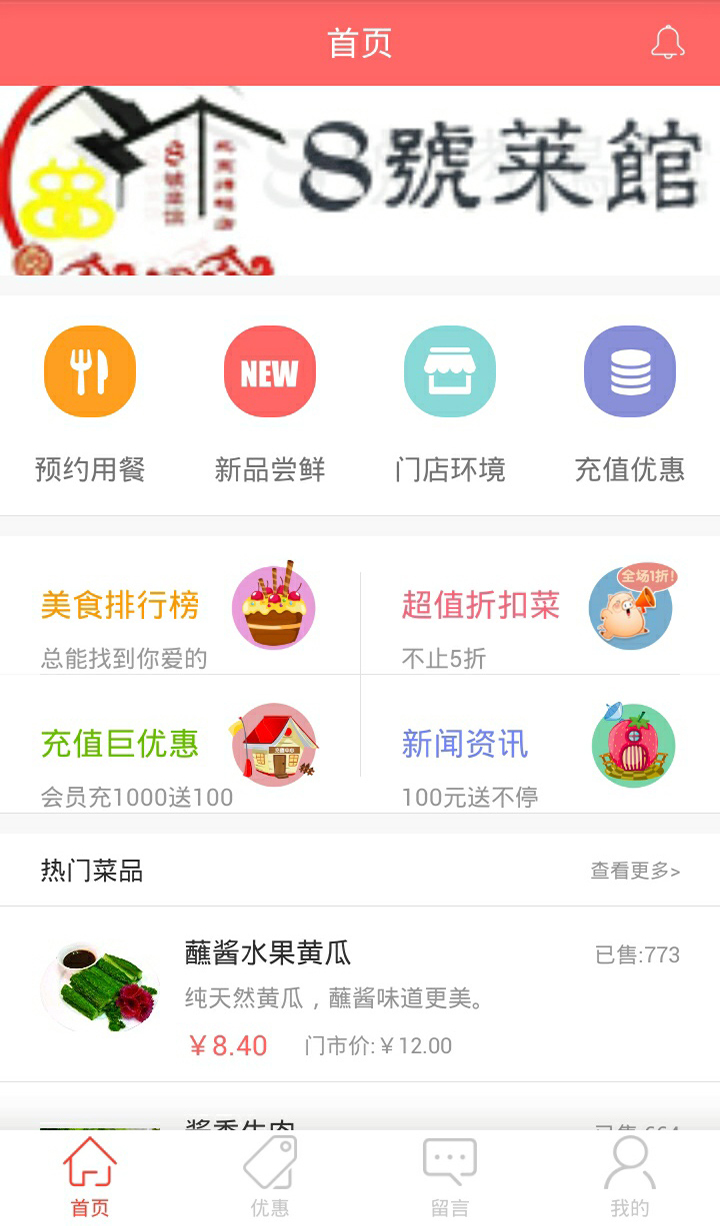Select the 预约用餐 fork-and-spoon icon
Screen dimensions: 720x1226
89,370
